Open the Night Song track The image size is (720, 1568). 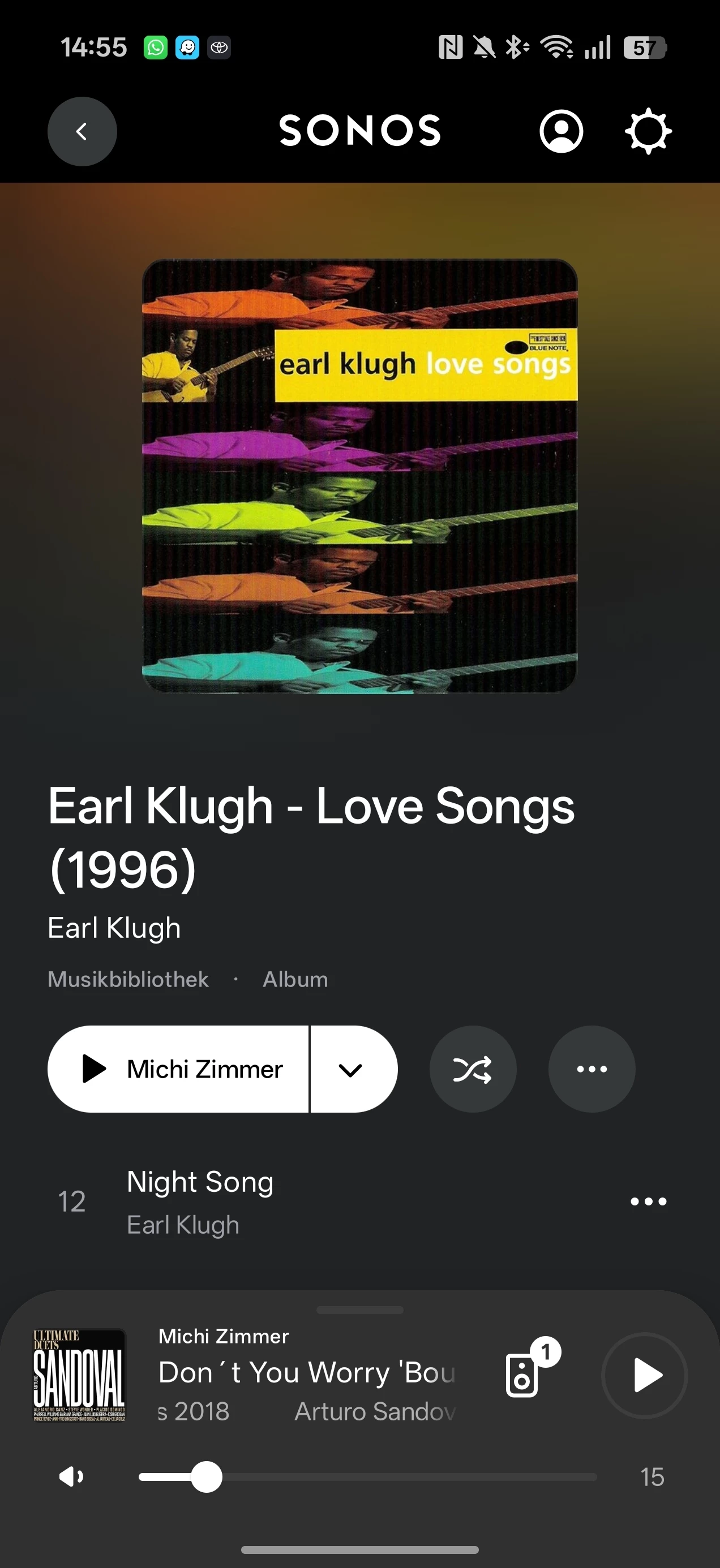pyautogui.click(x=200, y=1201)
